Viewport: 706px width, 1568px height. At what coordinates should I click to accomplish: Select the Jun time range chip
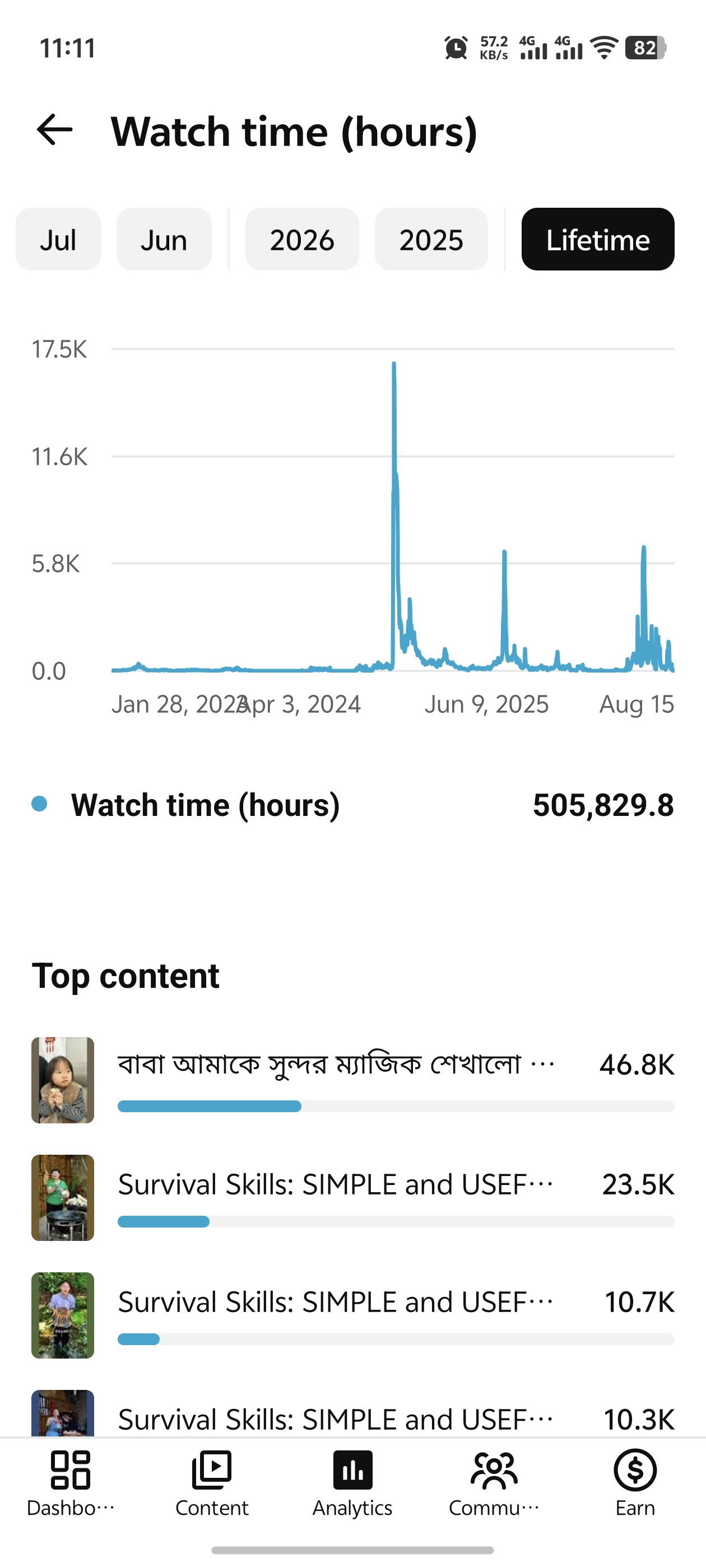pos(164,239)
